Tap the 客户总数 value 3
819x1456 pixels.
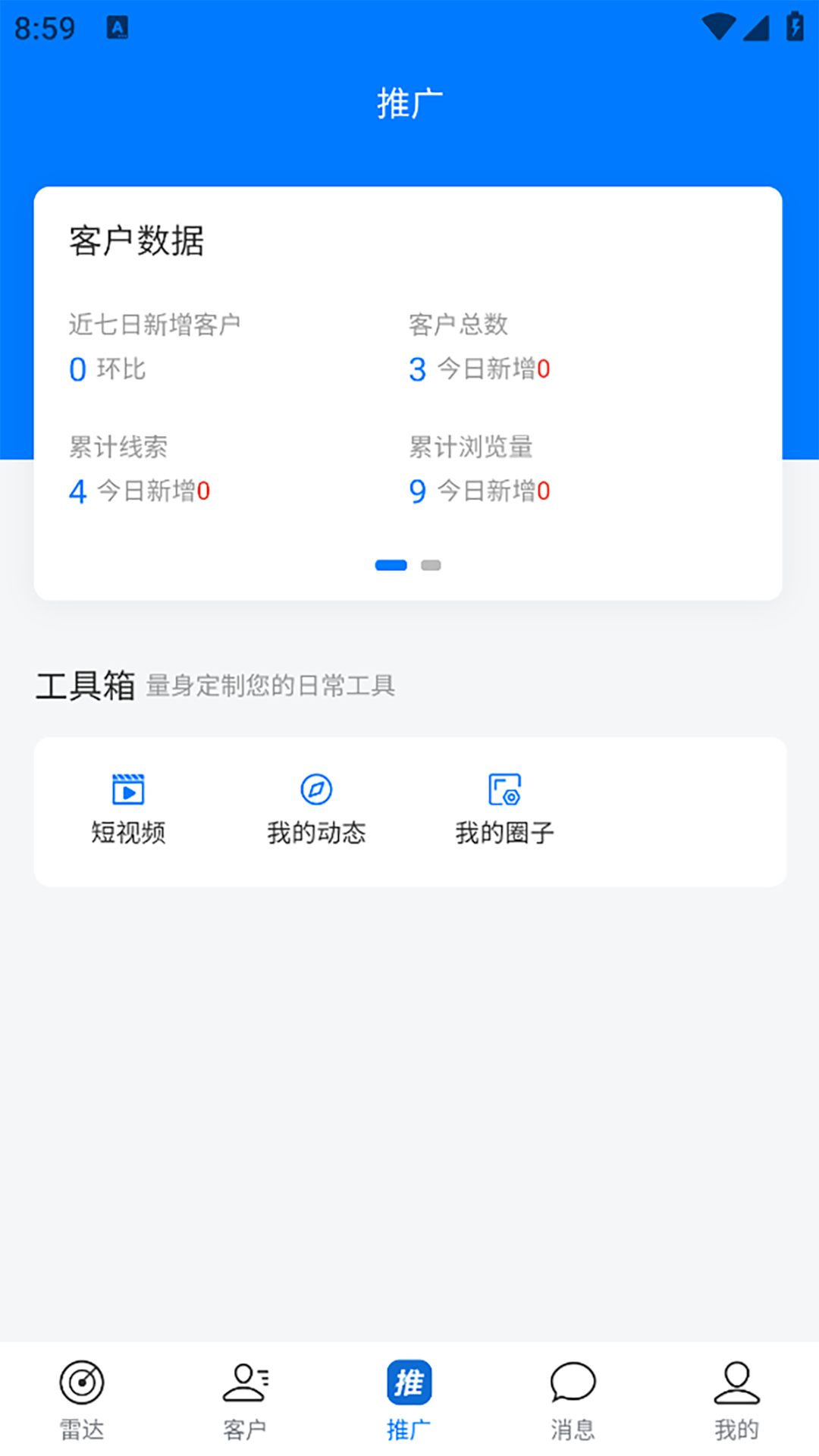click(x=417, y=369)
